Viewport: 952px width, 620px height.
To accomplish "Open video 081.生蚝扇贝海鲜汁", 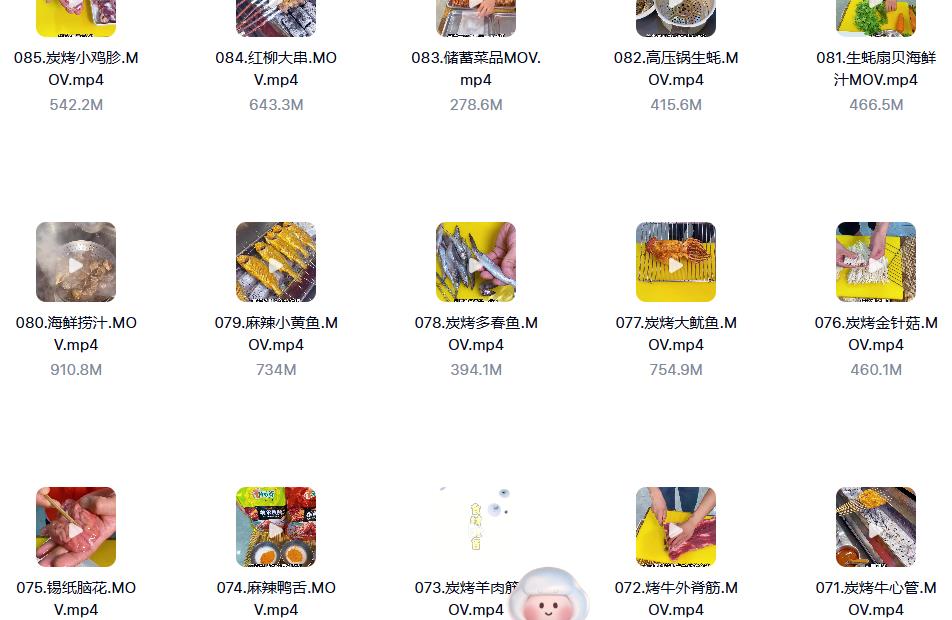I will point(876,17).
